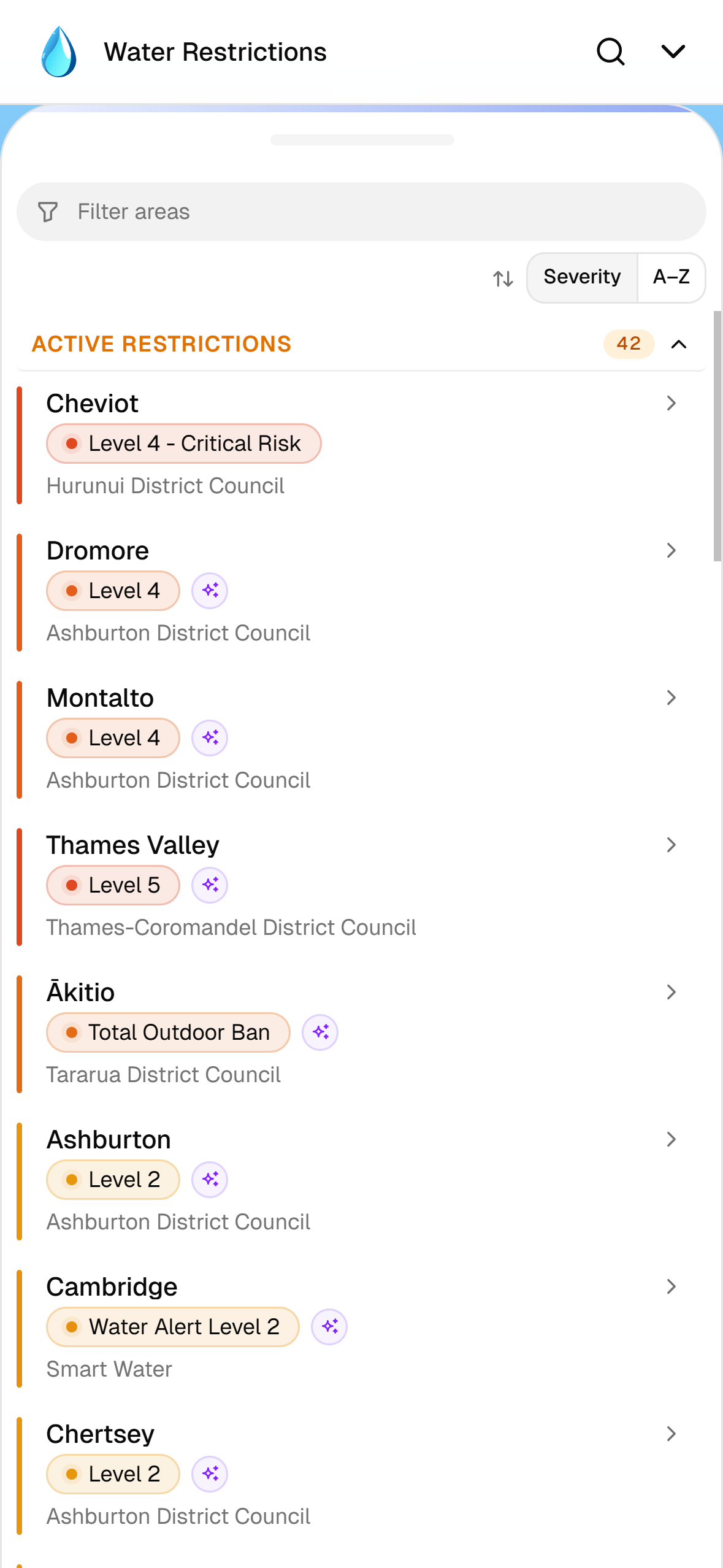Sort the list by Severity
The width and height of the screenshot is (723, 1568).
tap(581, 277)
